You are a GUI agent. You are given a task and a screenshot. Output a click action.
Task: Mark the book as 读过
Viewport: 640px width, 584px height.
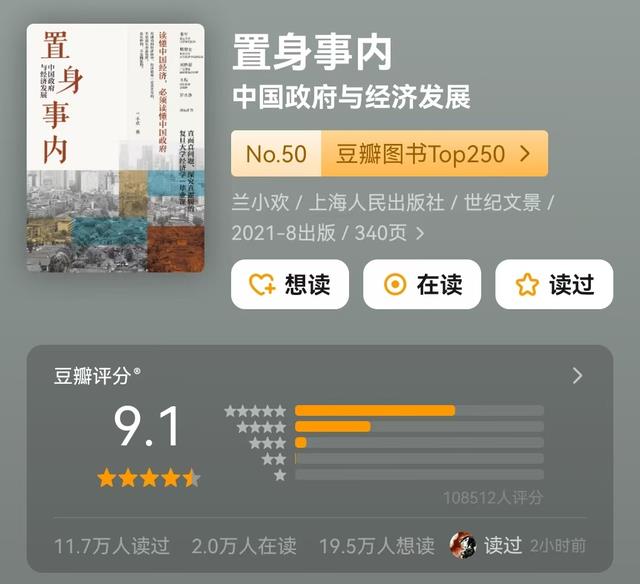tap(554, 284)
